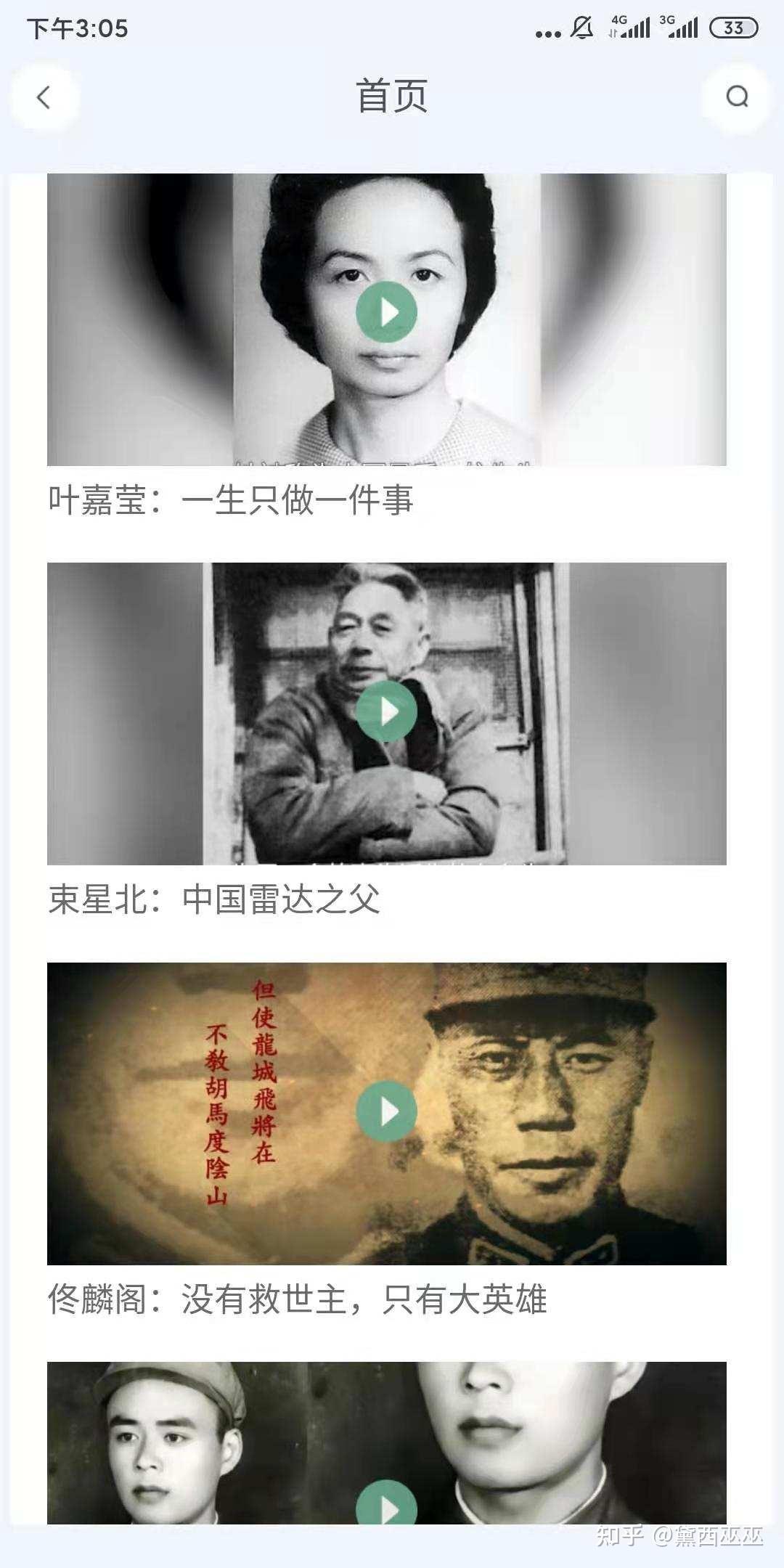The width and height of the screenshot is (784, 1568).
Task: Open 佟麟阁：没有救世主，只有大英雄 entry
Action: point(297,1299)
